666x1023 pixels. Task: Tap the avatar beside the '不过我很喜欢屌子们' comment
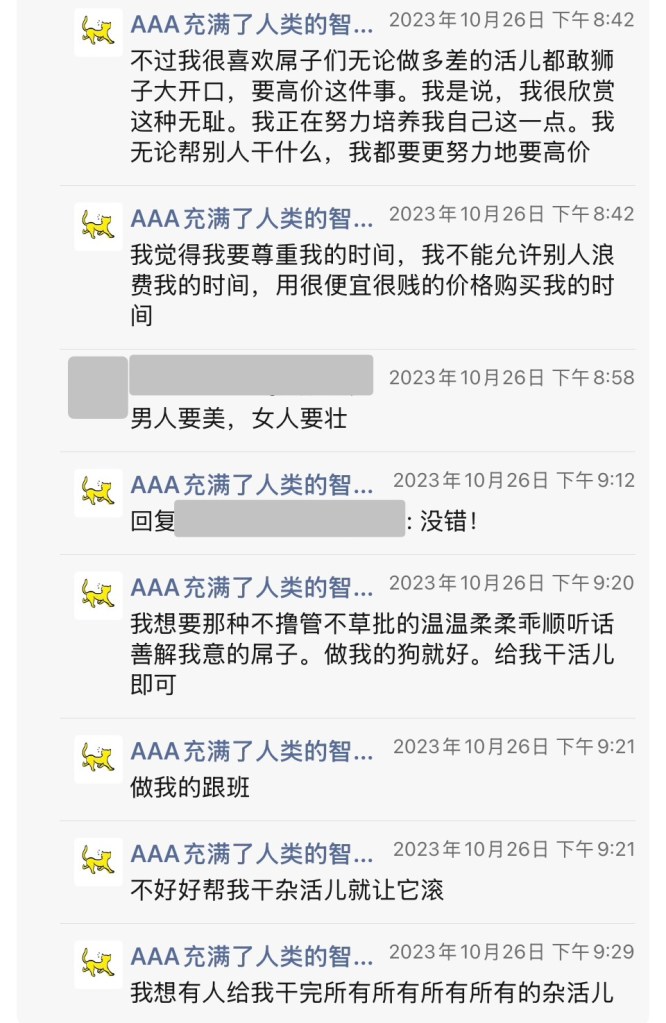[x=98, y=33]
